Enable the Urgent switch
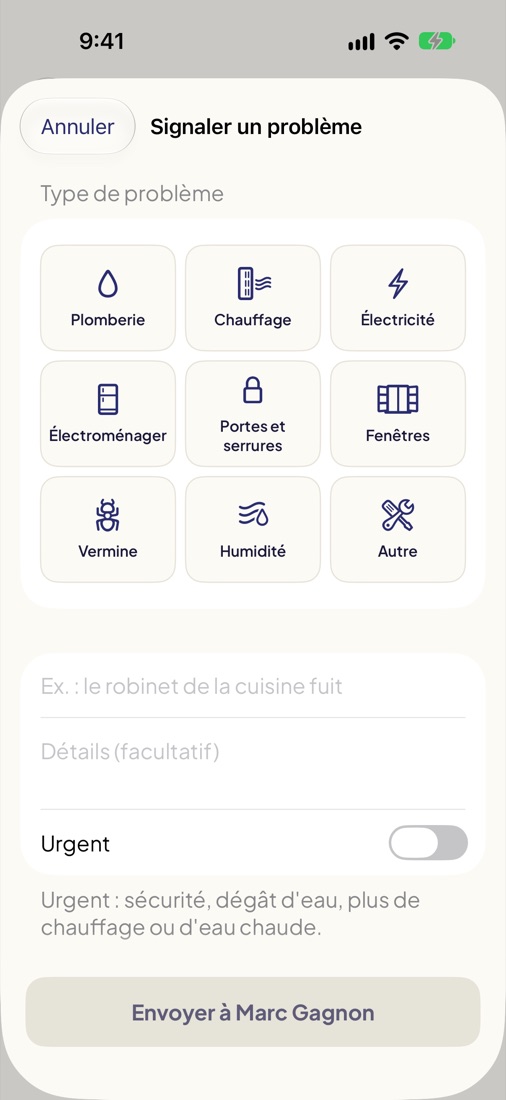This screenshot has width=506, height=1100. pos(428,843)
